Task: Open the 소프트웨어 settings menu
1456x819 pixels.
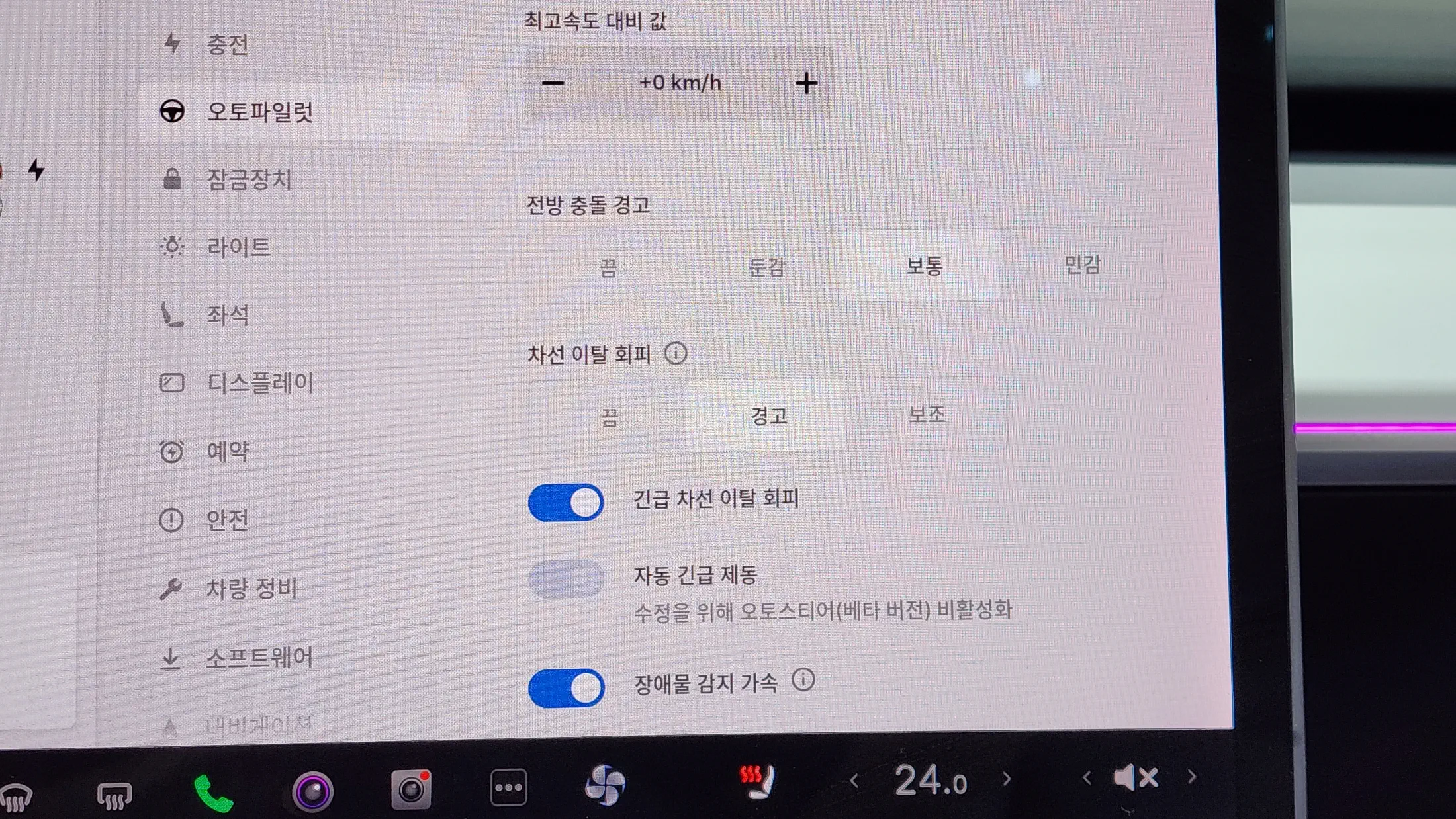Action: (258, 658)
